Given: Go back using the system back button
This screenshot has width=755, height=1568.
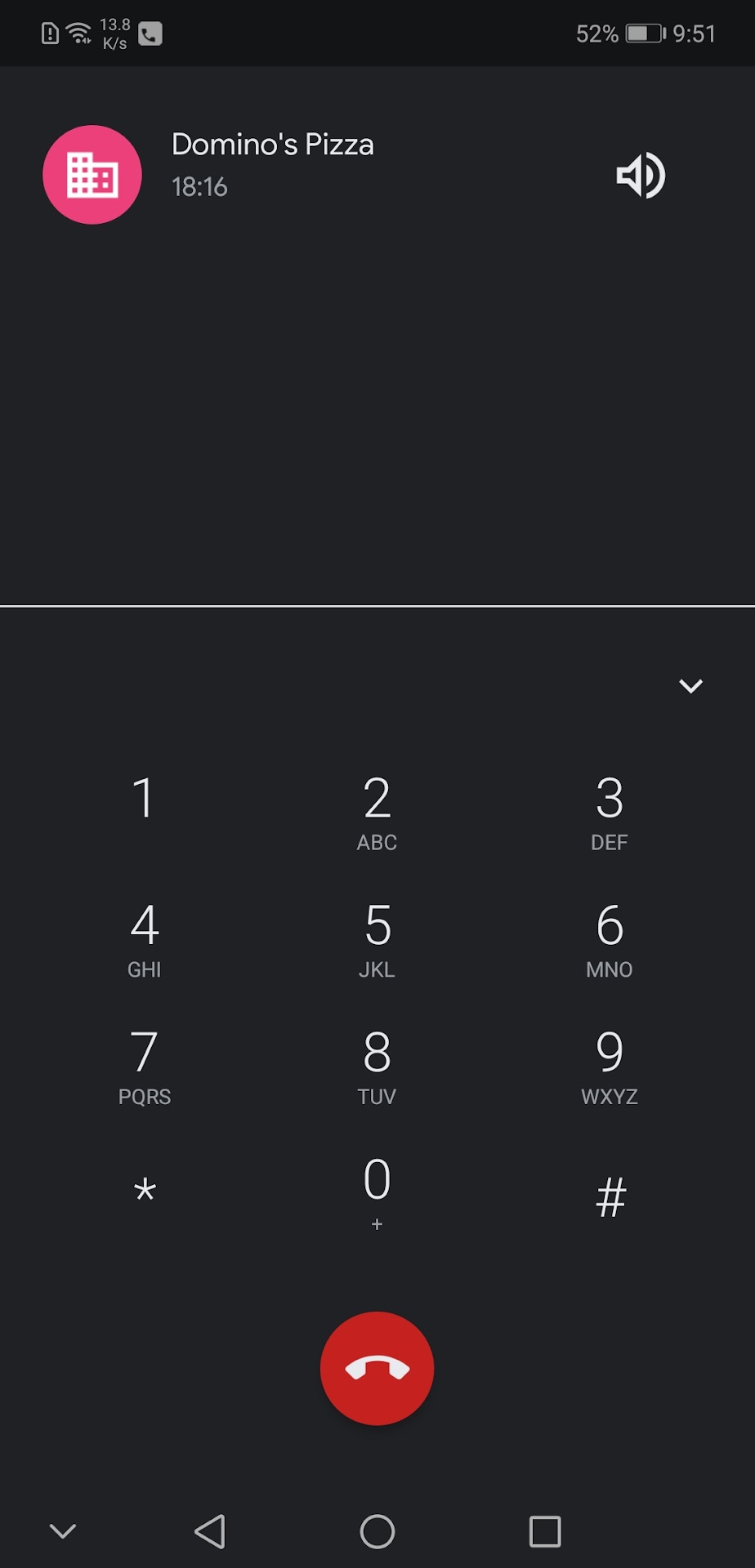Looking at the screenshot, I should point(210,1531).
